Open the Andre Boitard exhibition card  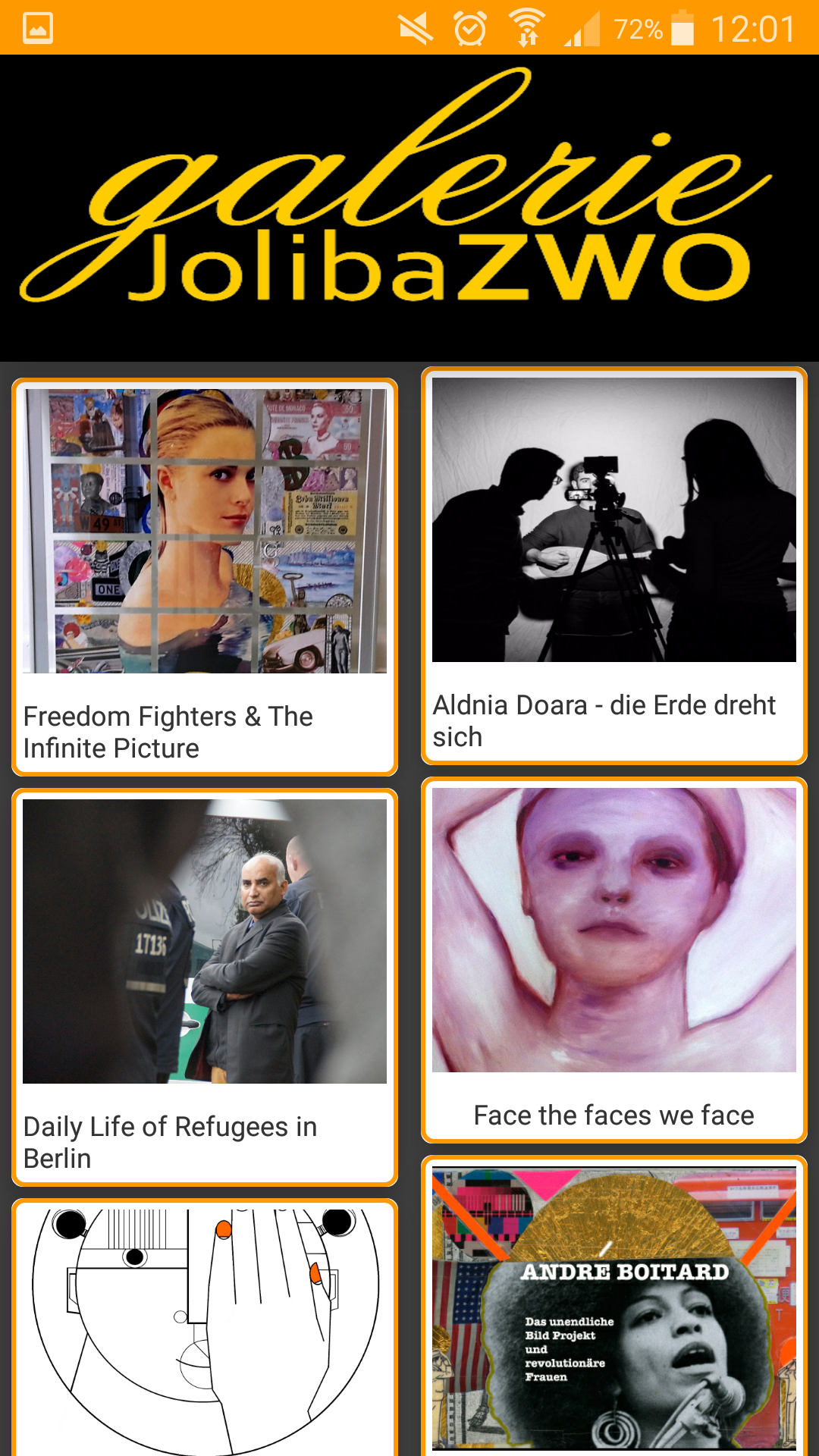point(613,1308)
